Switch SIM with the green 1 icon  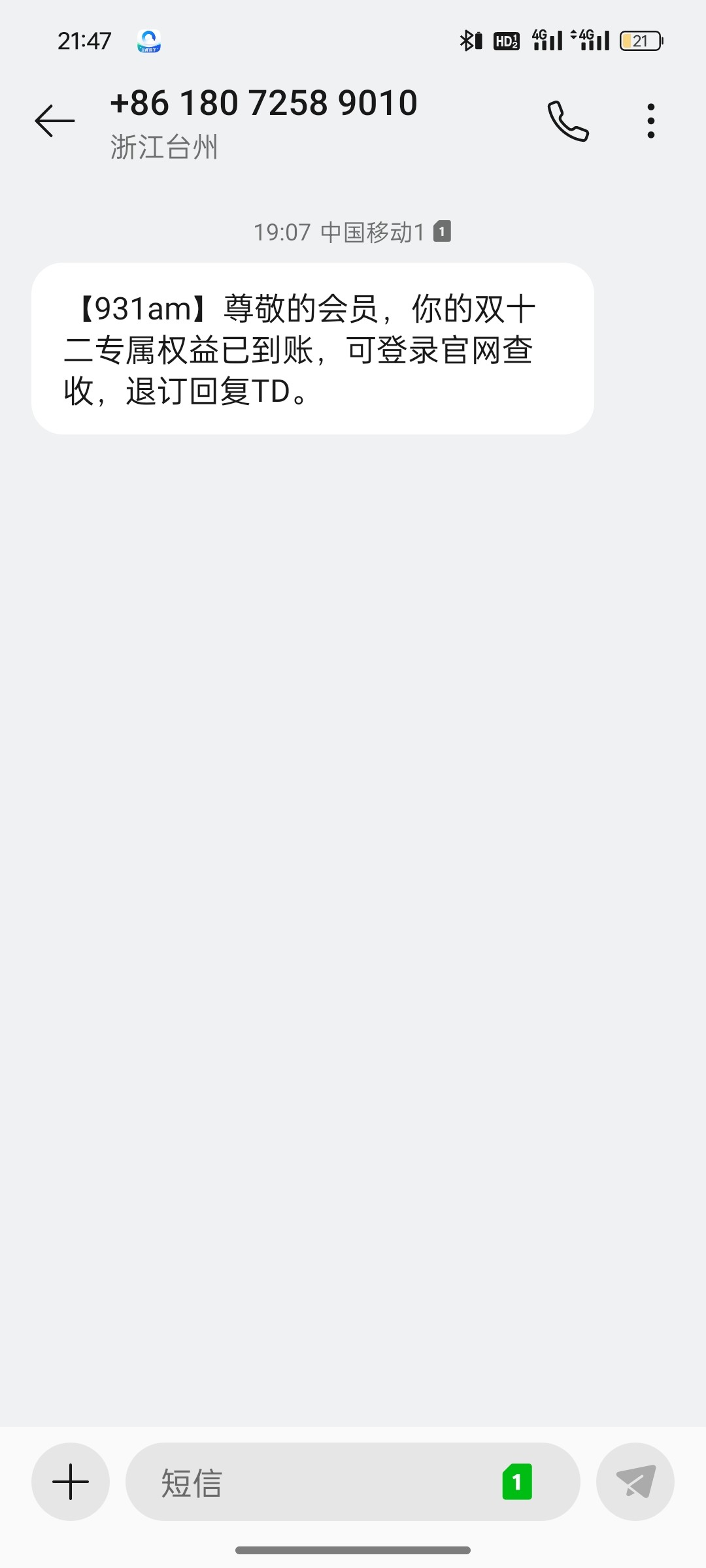point(517,1482)
